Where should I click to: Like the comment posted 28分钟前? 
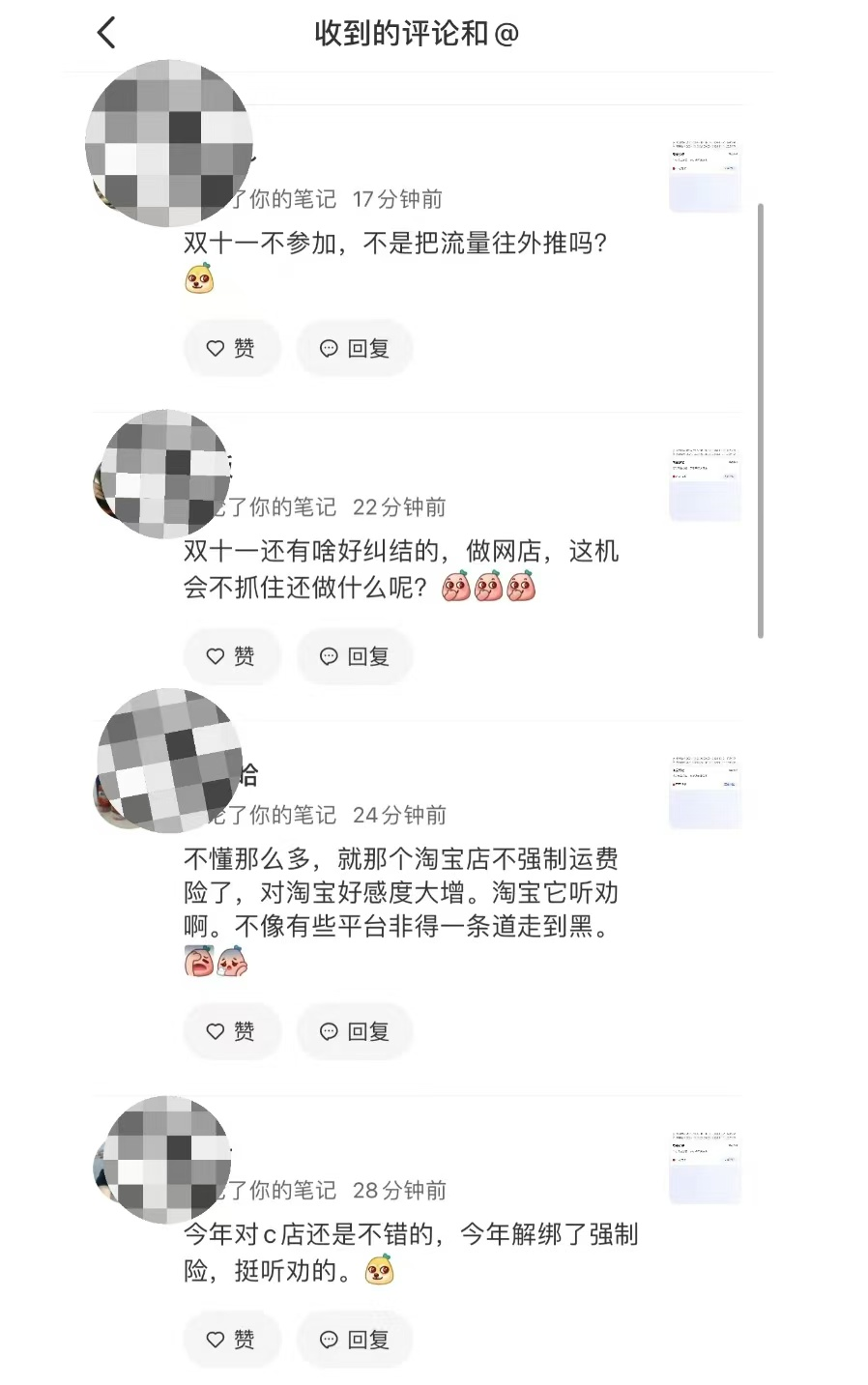click(231, 1340)
